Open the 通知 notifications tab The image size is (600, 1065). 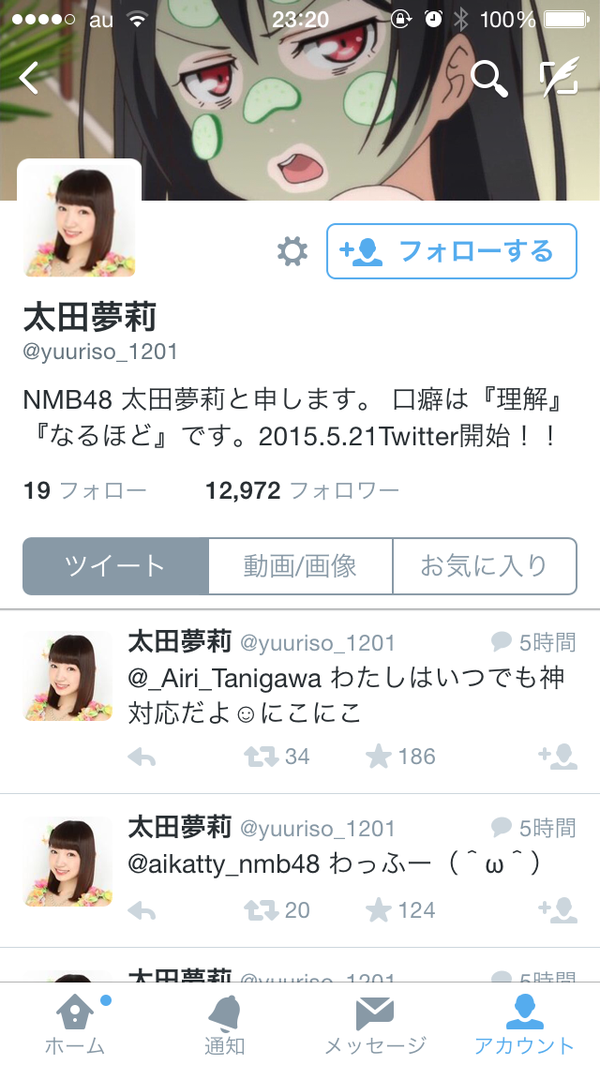tap(225, 1024)
